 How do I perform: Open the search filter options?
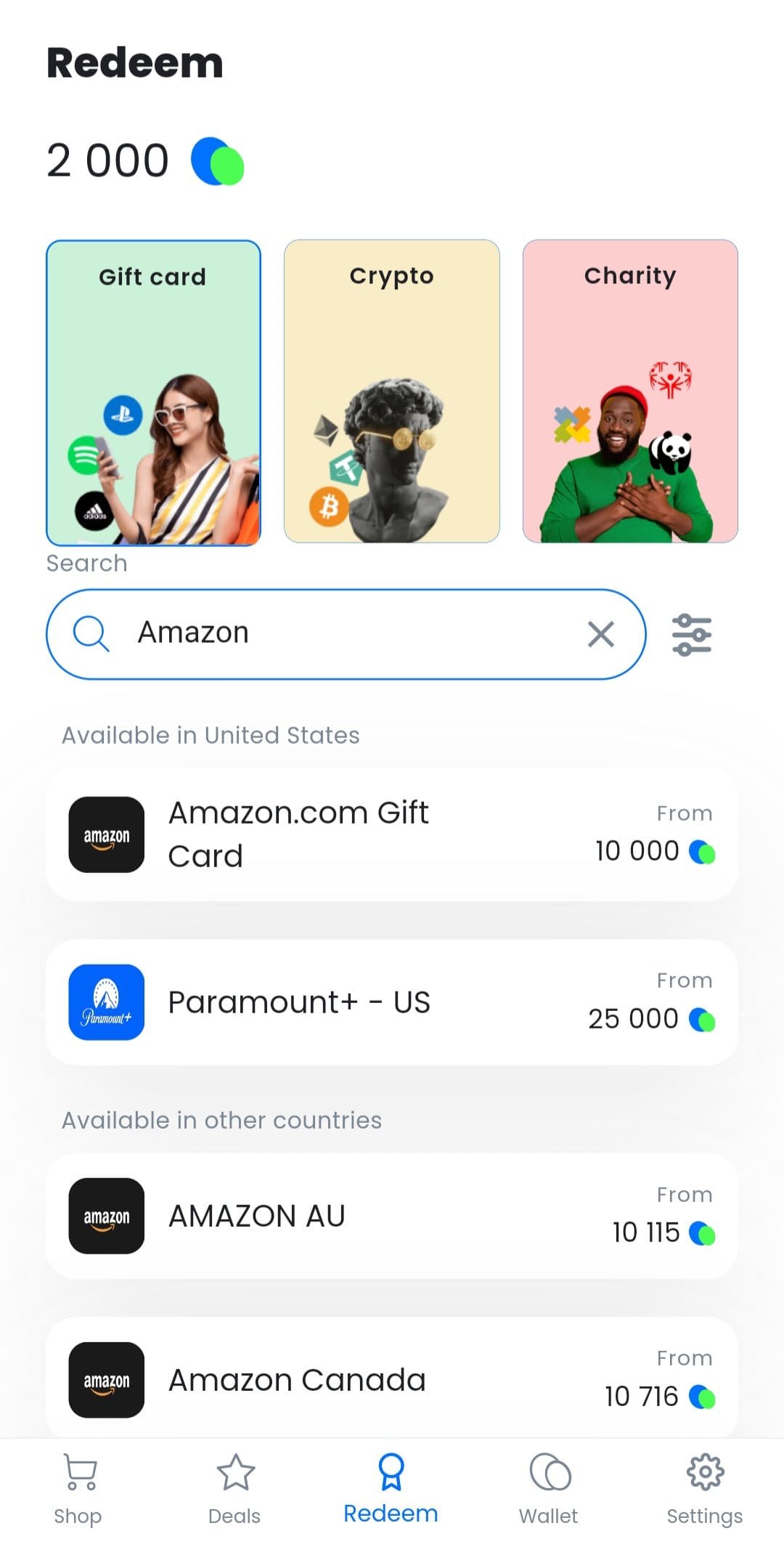pos(691,634)
